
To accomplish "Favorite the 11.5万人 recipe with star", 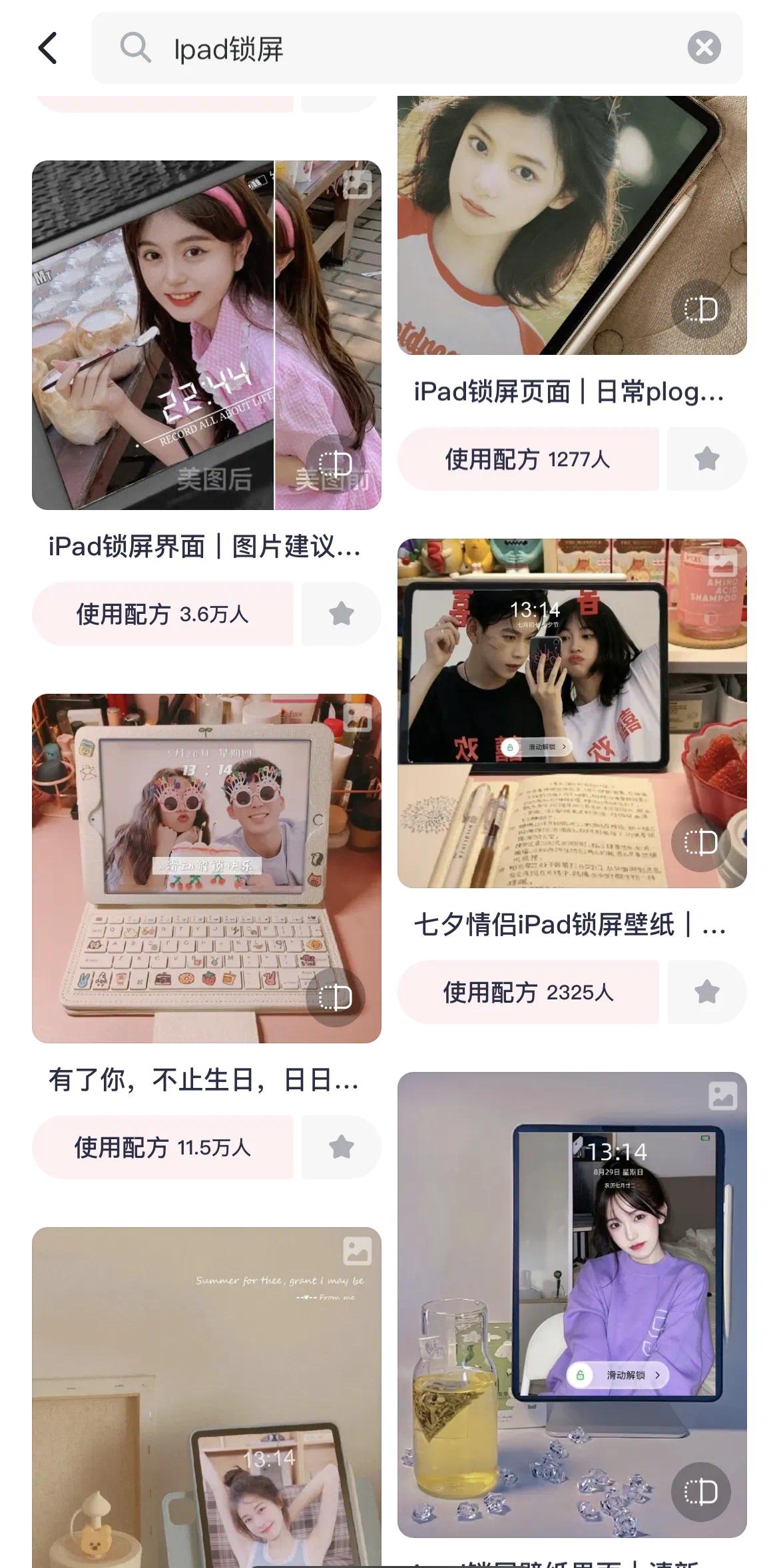I will 341,1147.
